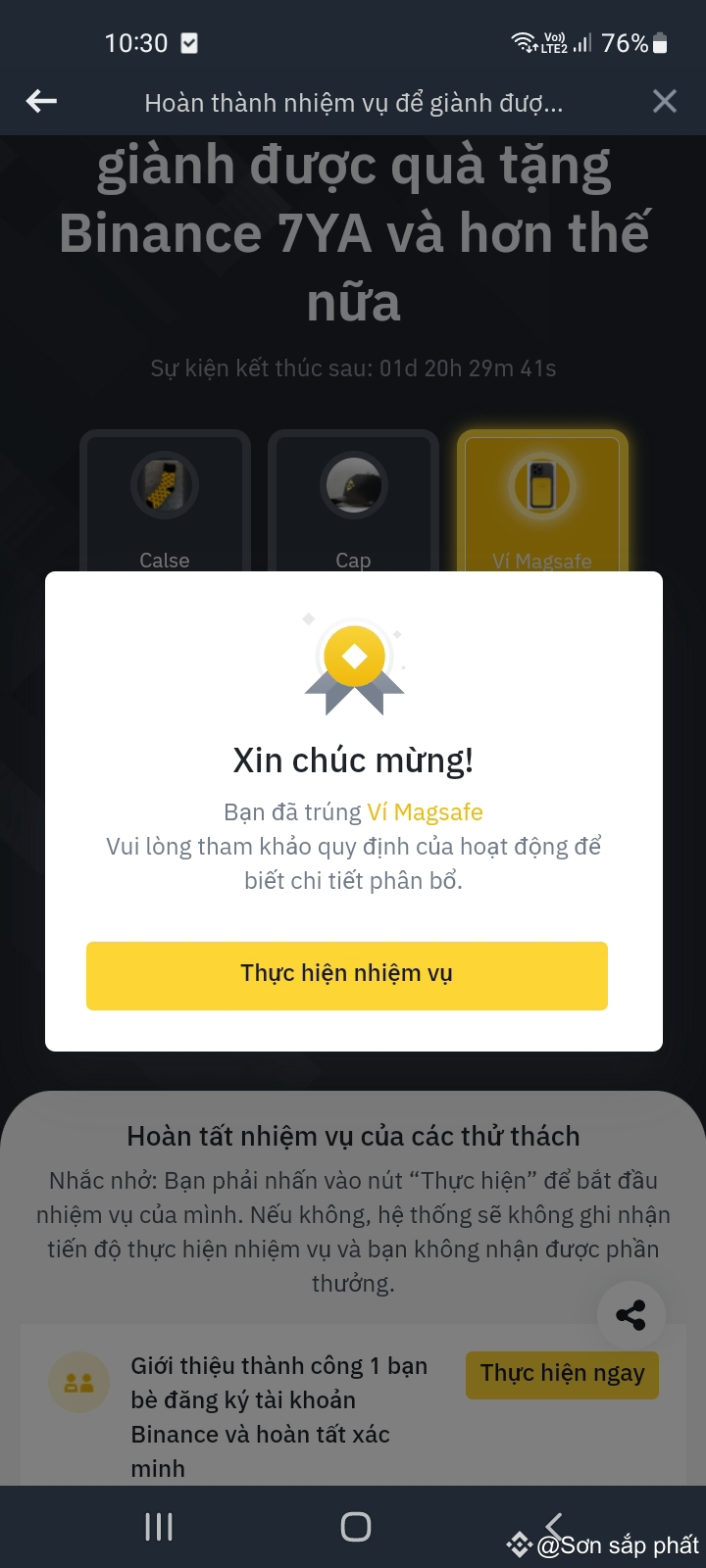Image resolution: width=706 pixels, height=1568 pixels.
Task: Toggle the Wi-Fi status icon
Action: [x=521, y=41]
